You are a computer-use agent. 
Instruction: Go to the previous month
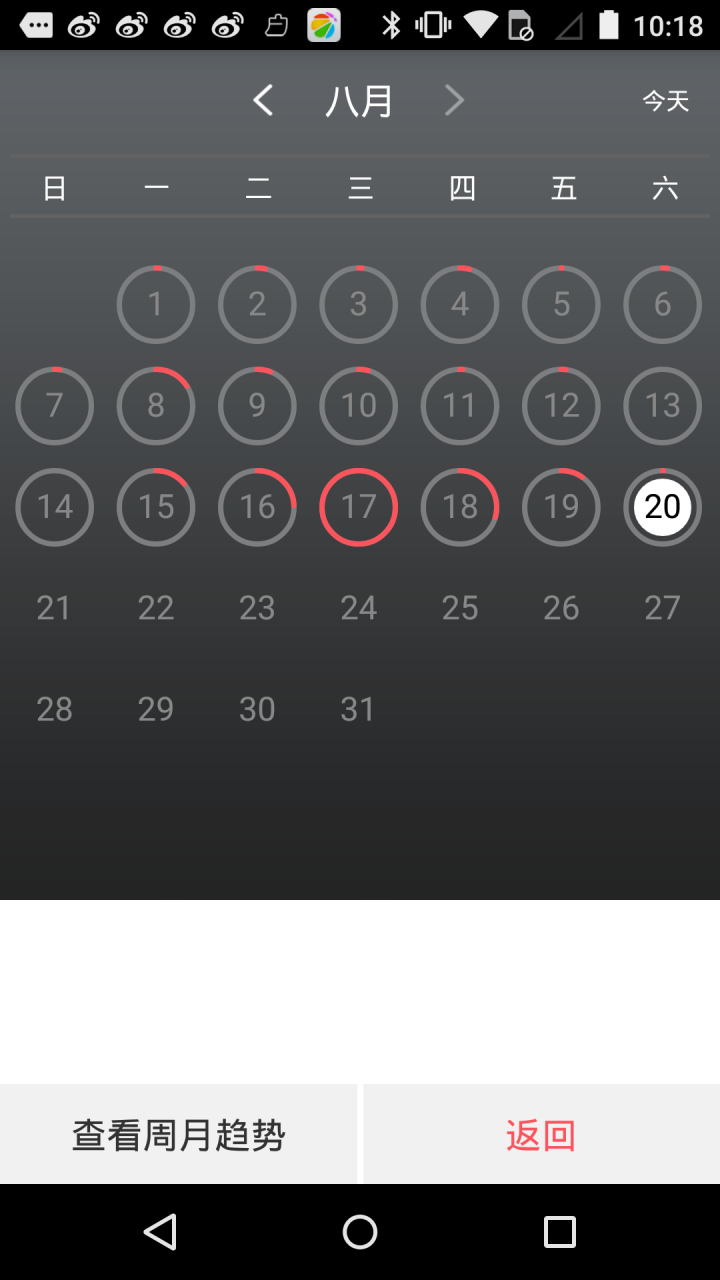263,100
